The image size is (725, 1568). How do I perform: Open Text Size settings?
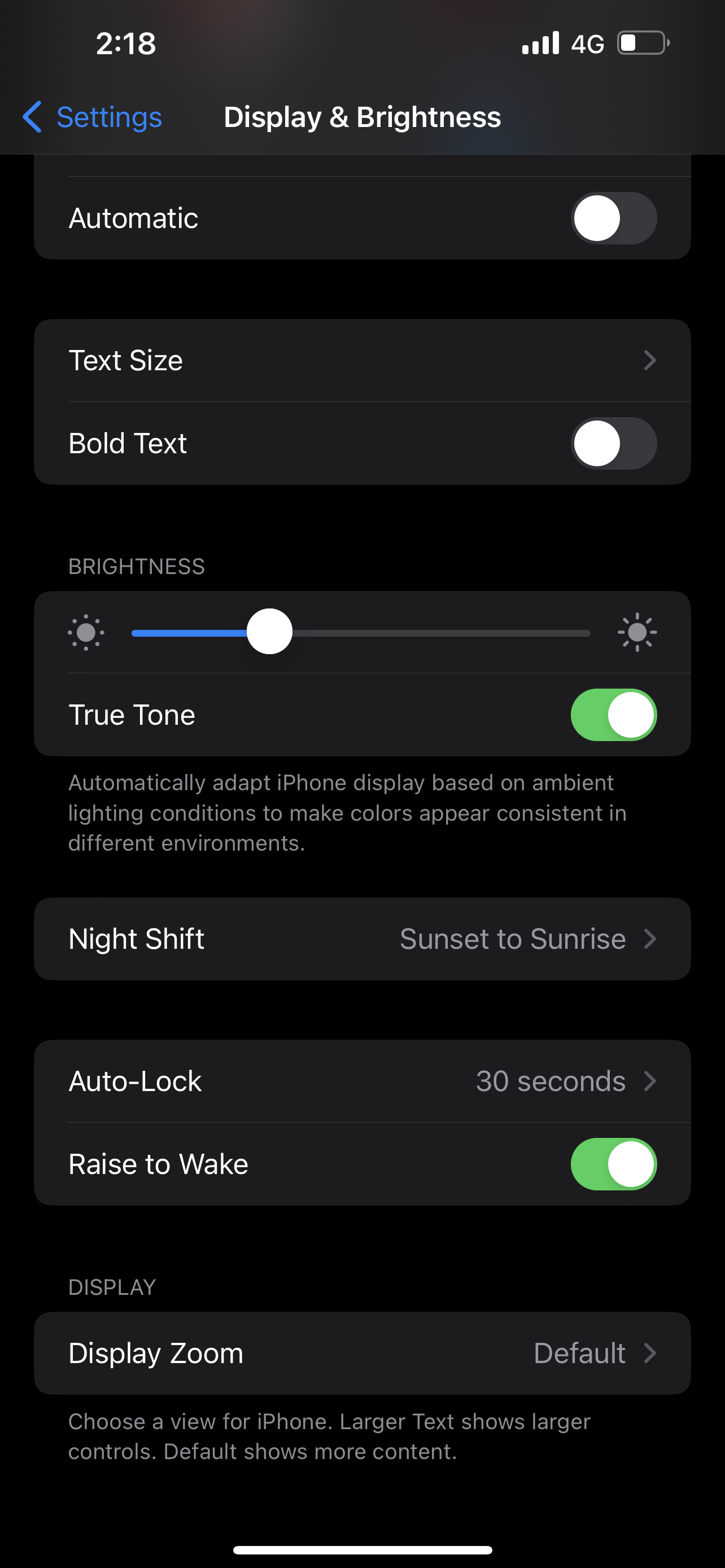[362, 360]
